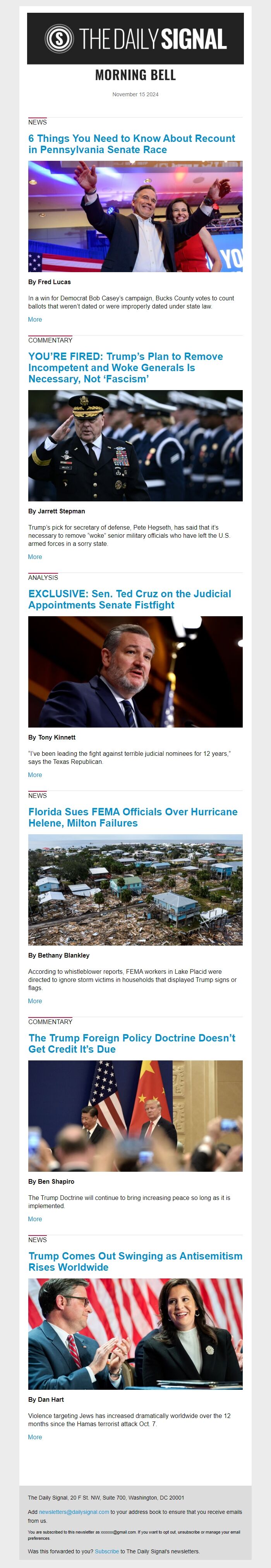Open the YOU'RE FIRED generals commentary headline
This screenshot has height=1568, width=271.
tap(125, 368)
